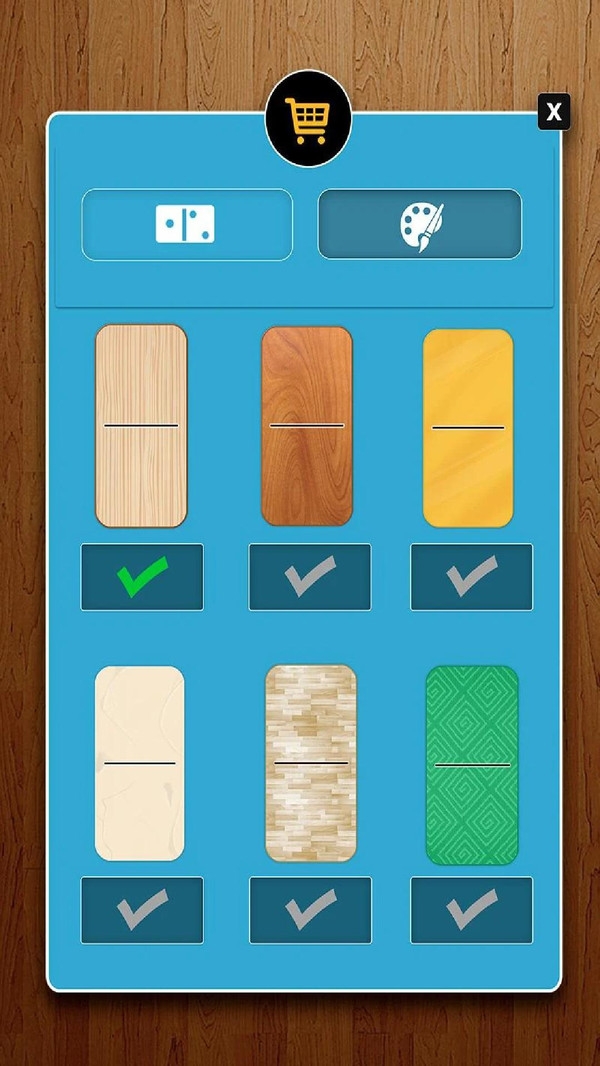Switch to the paint palette tab
This screenshot has width=600, height=1066.
[x=420, y=225]
